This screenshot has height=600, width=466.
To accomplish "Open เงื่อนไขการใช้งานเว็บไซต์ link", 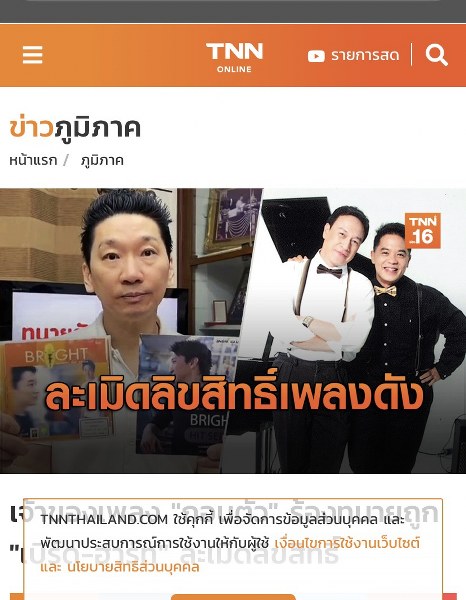I will 347,543.
